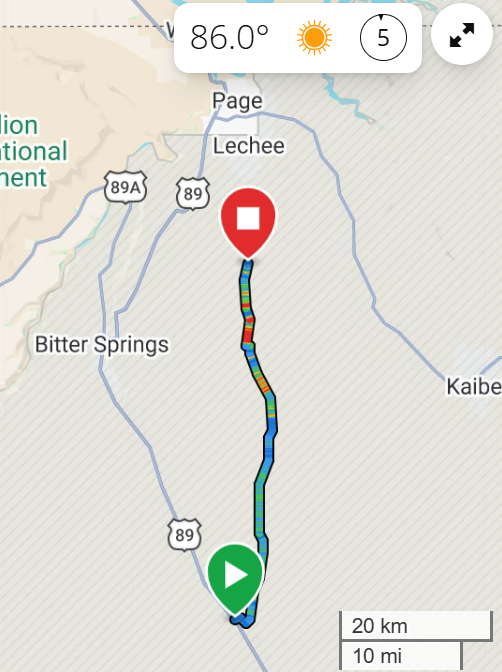Tap the red end-point marker on the route
The width and height of the screenshot is (502, 672).
(x=248, y=223)
